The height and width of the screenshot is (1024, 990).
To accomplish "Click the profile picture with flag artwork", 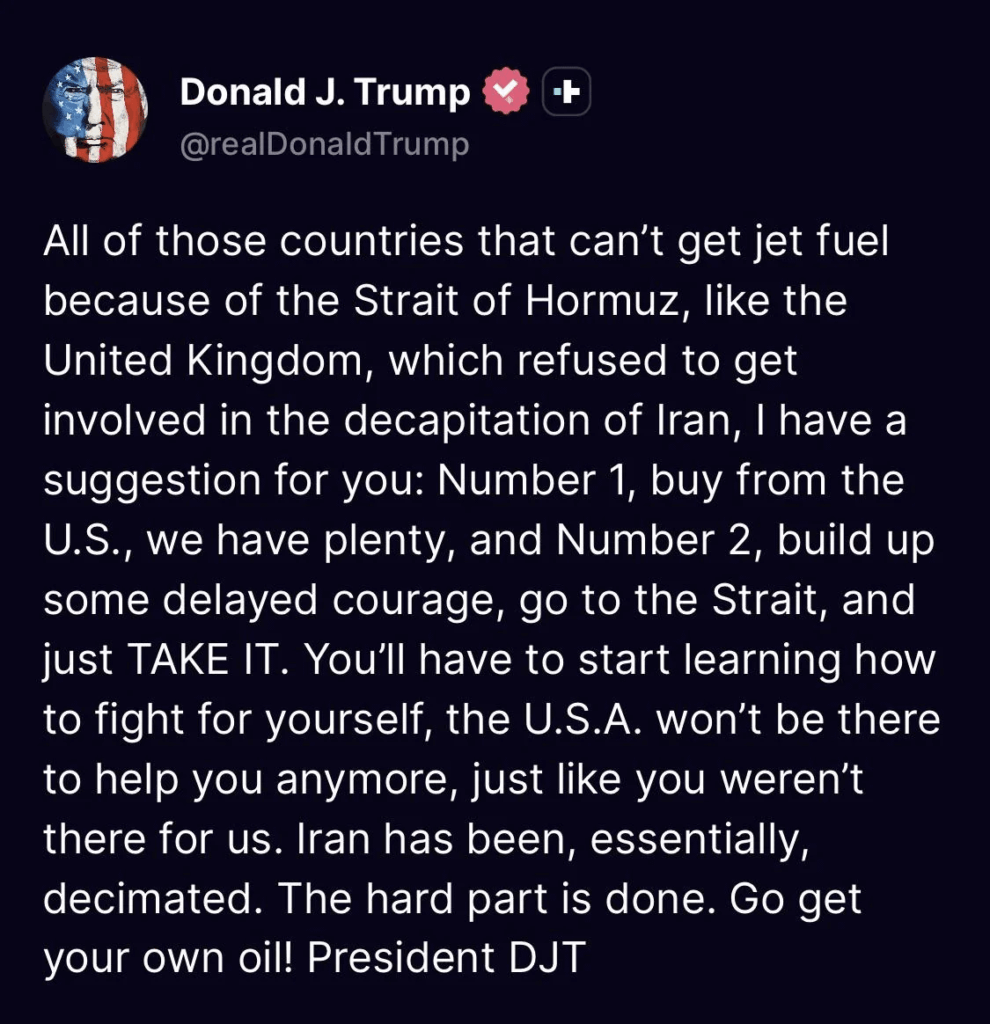I will [x=96, y=110].
